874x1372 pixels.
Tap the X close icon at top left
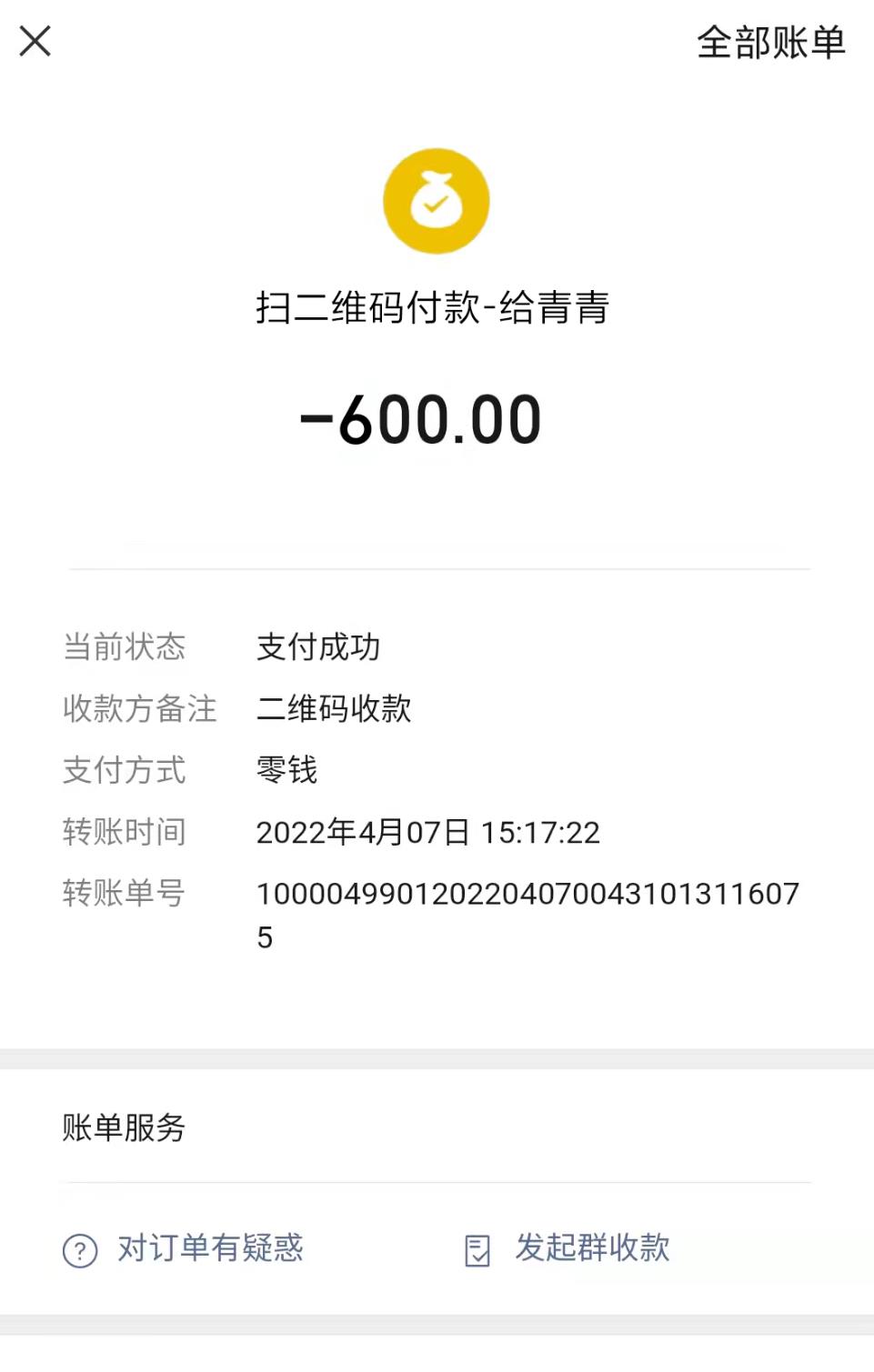coord(34,40)
